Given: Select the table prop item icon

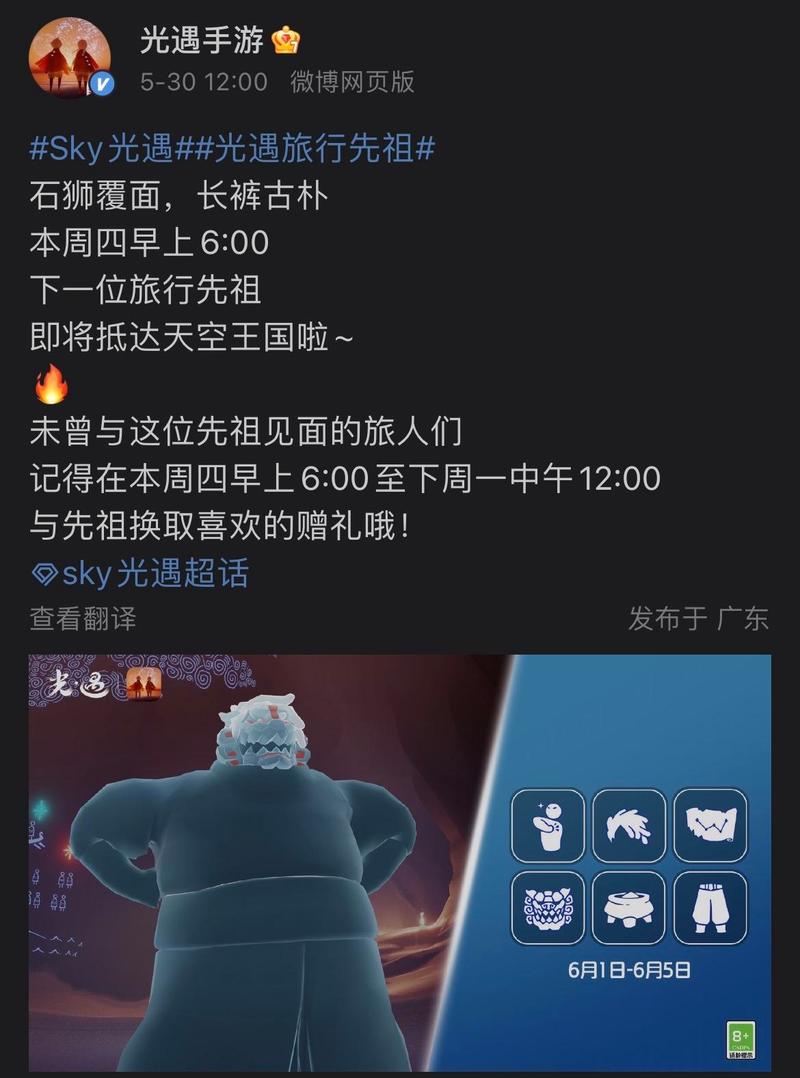Looking at the screenshot, I should click(x=629, y=905).
